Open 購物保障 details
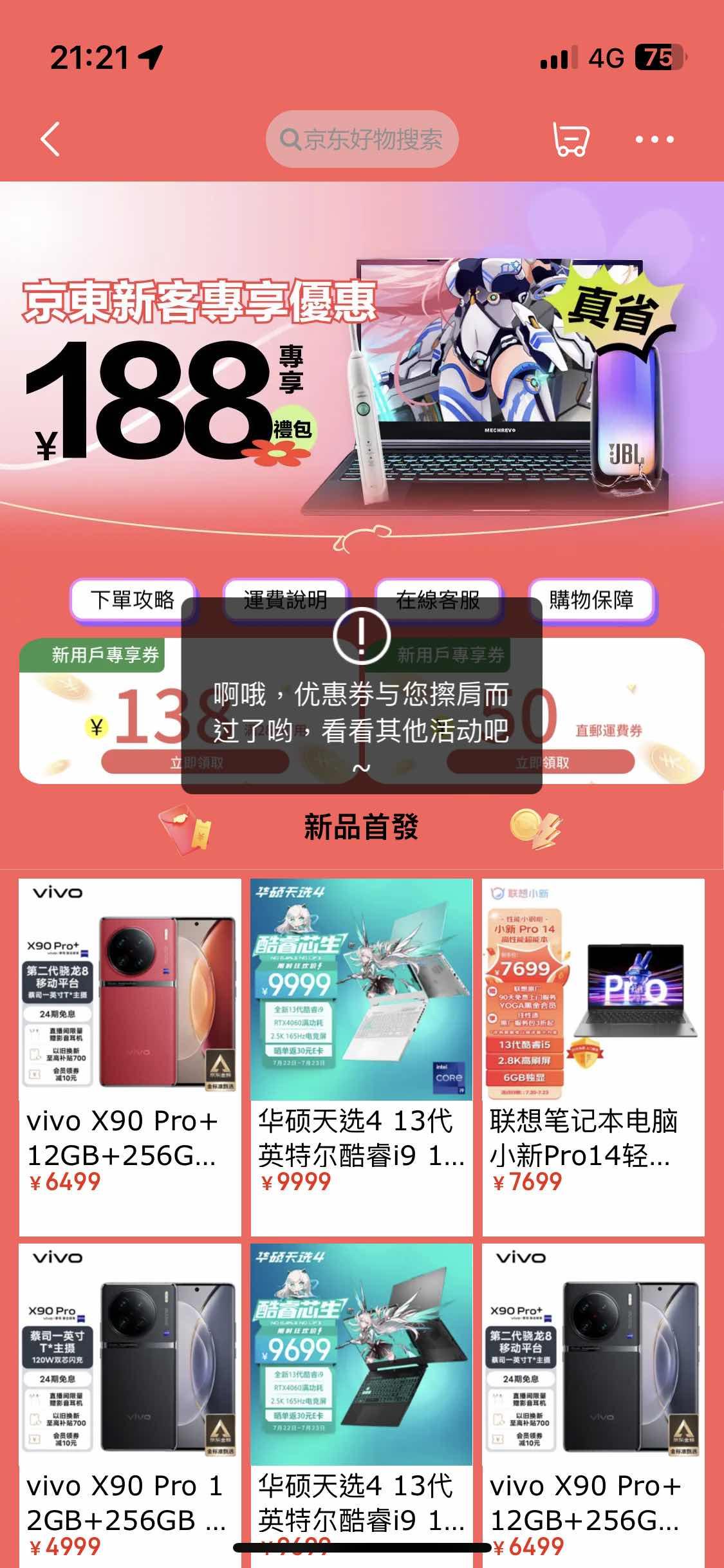Screen dimensions: 724x1568 (591, 600)
